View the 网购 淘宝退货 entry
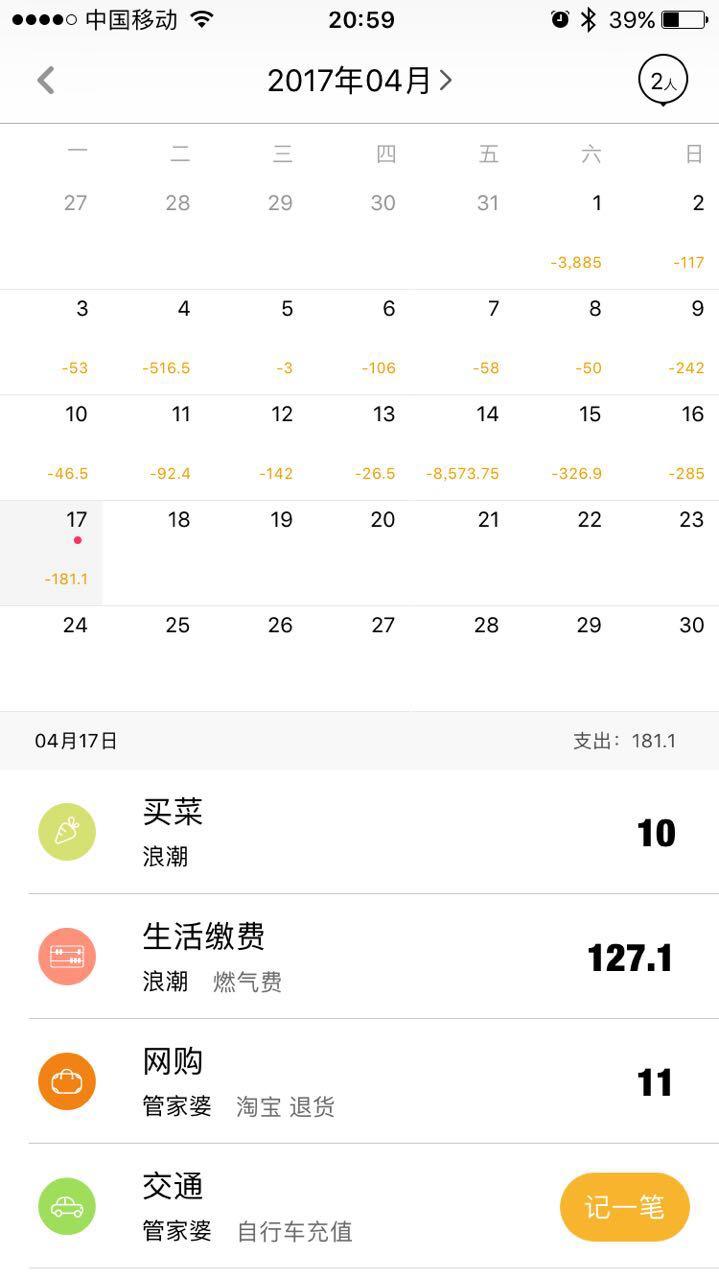 (360, 1082)
